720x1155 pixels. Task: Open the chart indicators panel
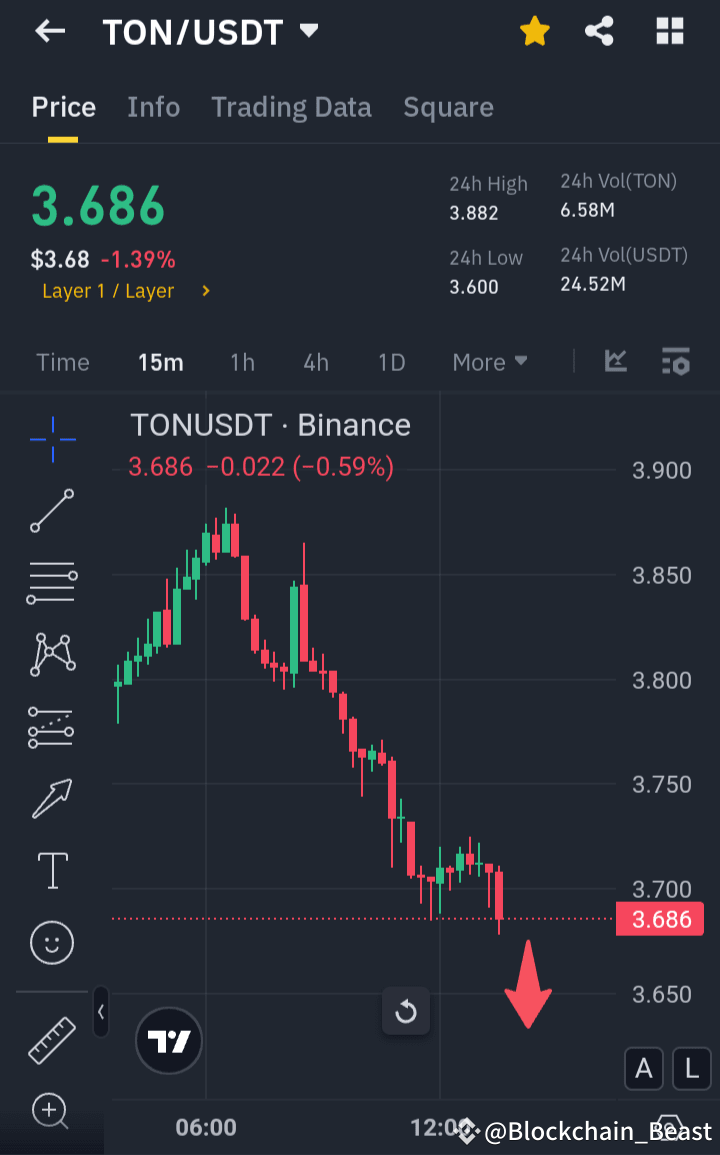(615, 362)
